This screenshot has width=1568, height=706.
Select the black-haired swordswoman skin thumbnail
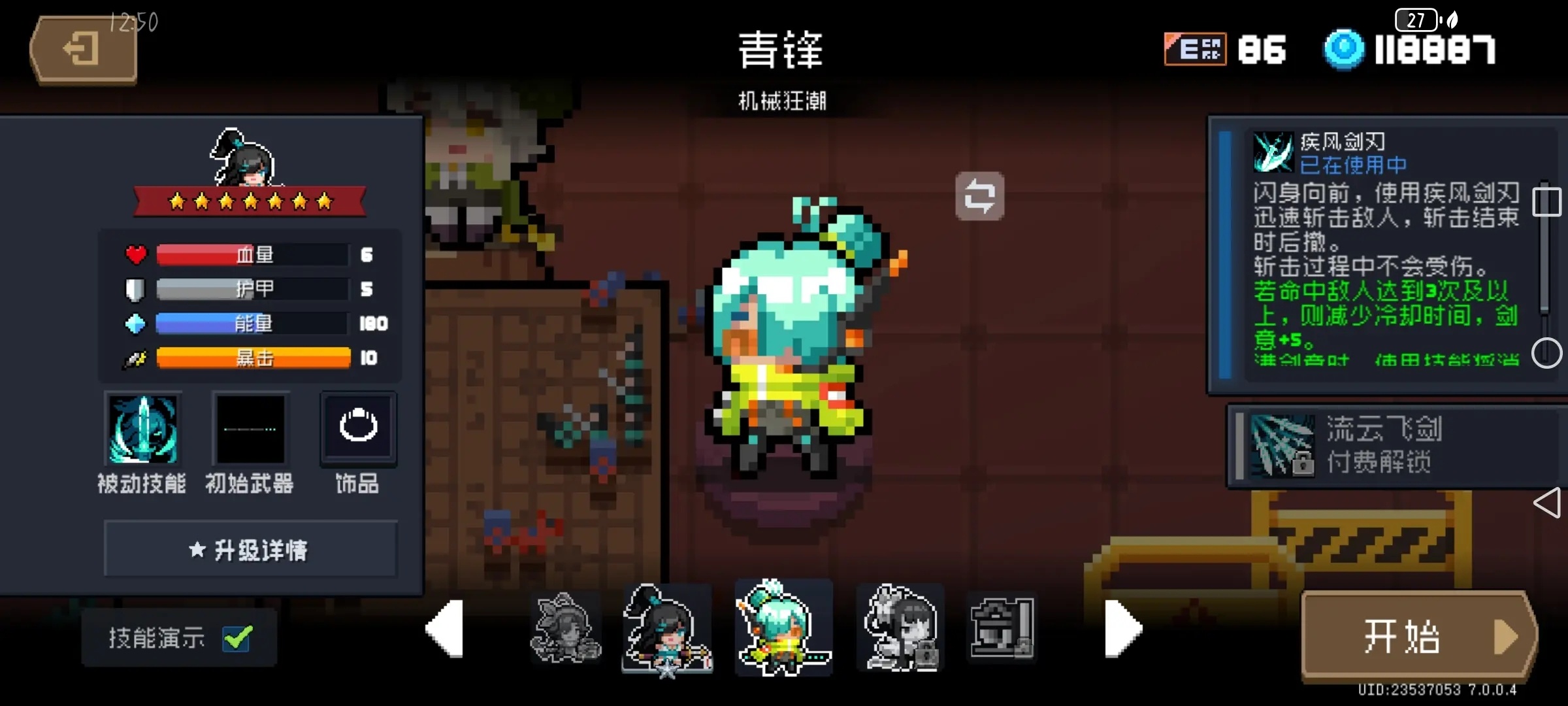click(x=666, y=629)
